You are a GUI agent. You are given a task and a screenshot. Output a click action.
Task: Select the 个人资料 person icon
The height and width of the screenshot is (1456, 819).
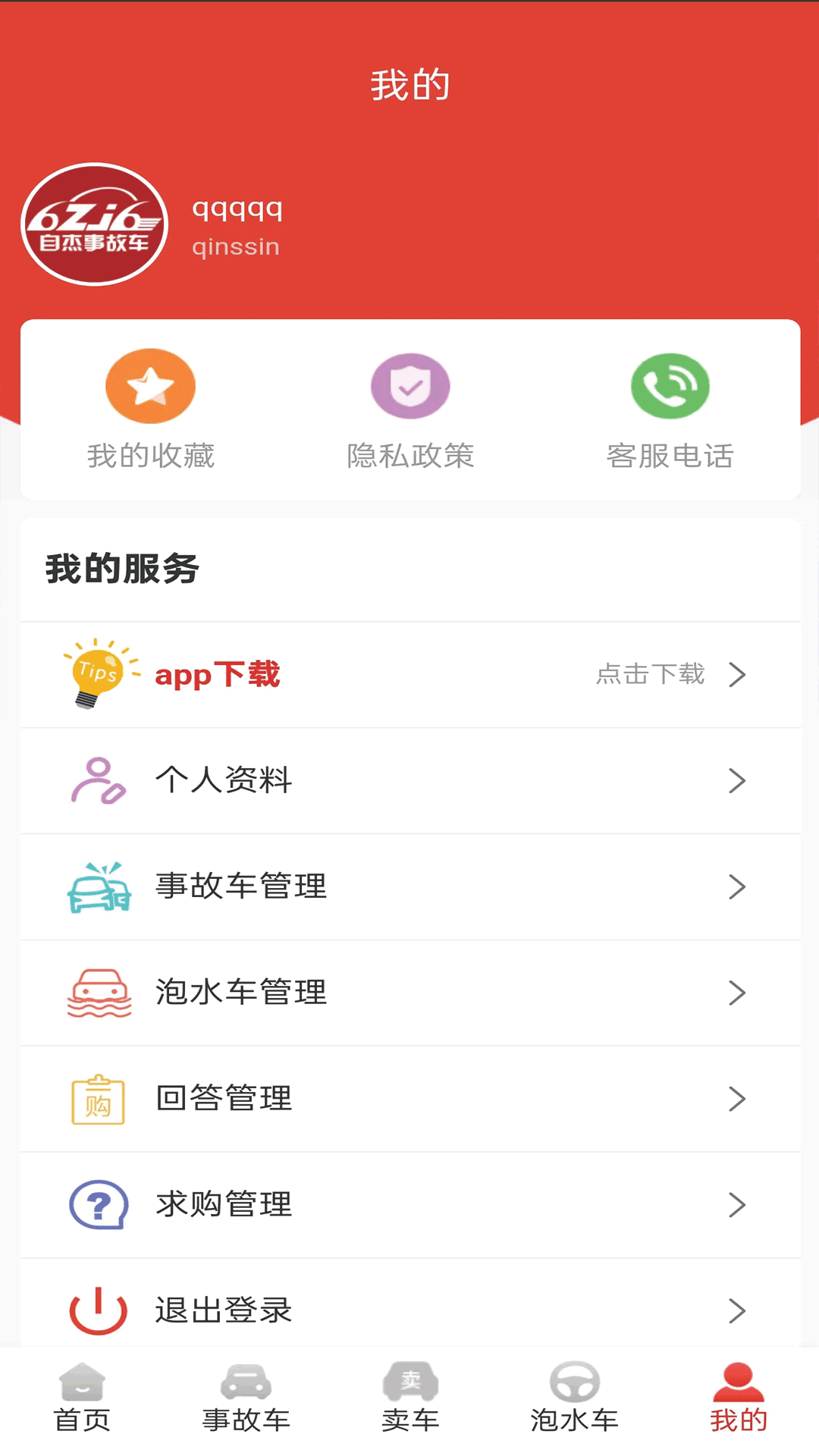tap(98, 780)
